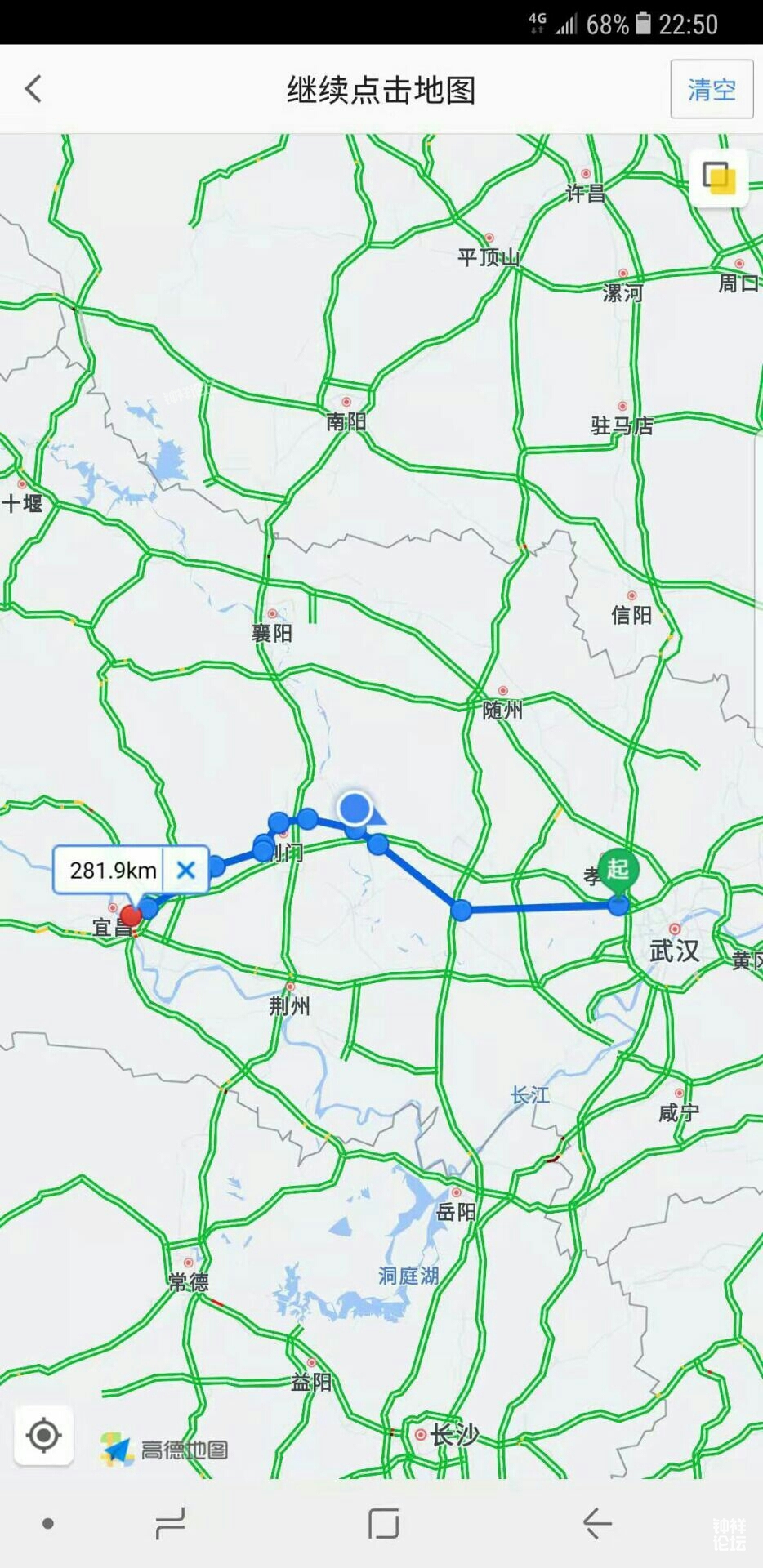
Task: Tap 清空 to clear measured points
Action: [x=712, y=89]
